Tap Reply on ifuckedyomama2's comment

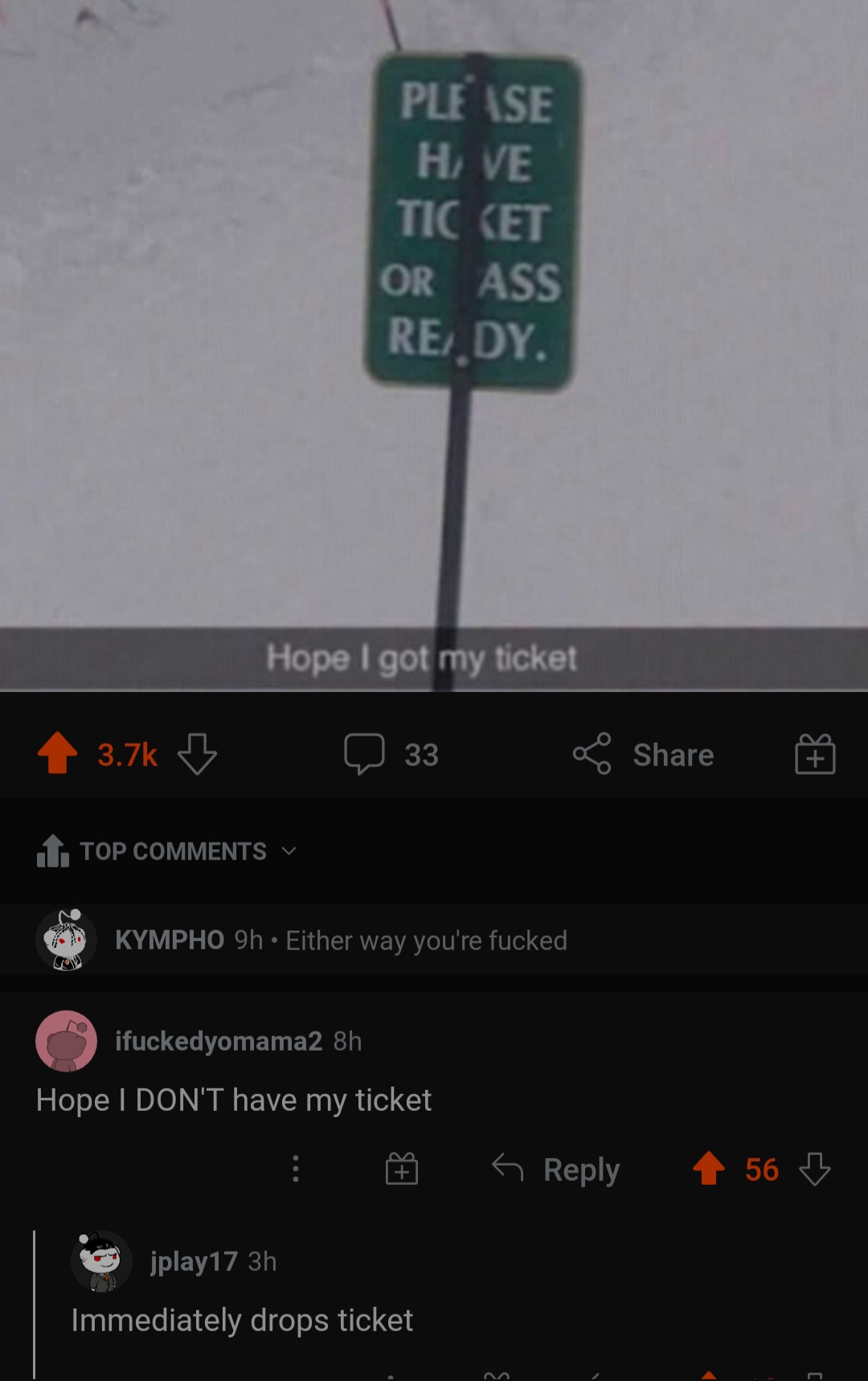(554, 1170)
